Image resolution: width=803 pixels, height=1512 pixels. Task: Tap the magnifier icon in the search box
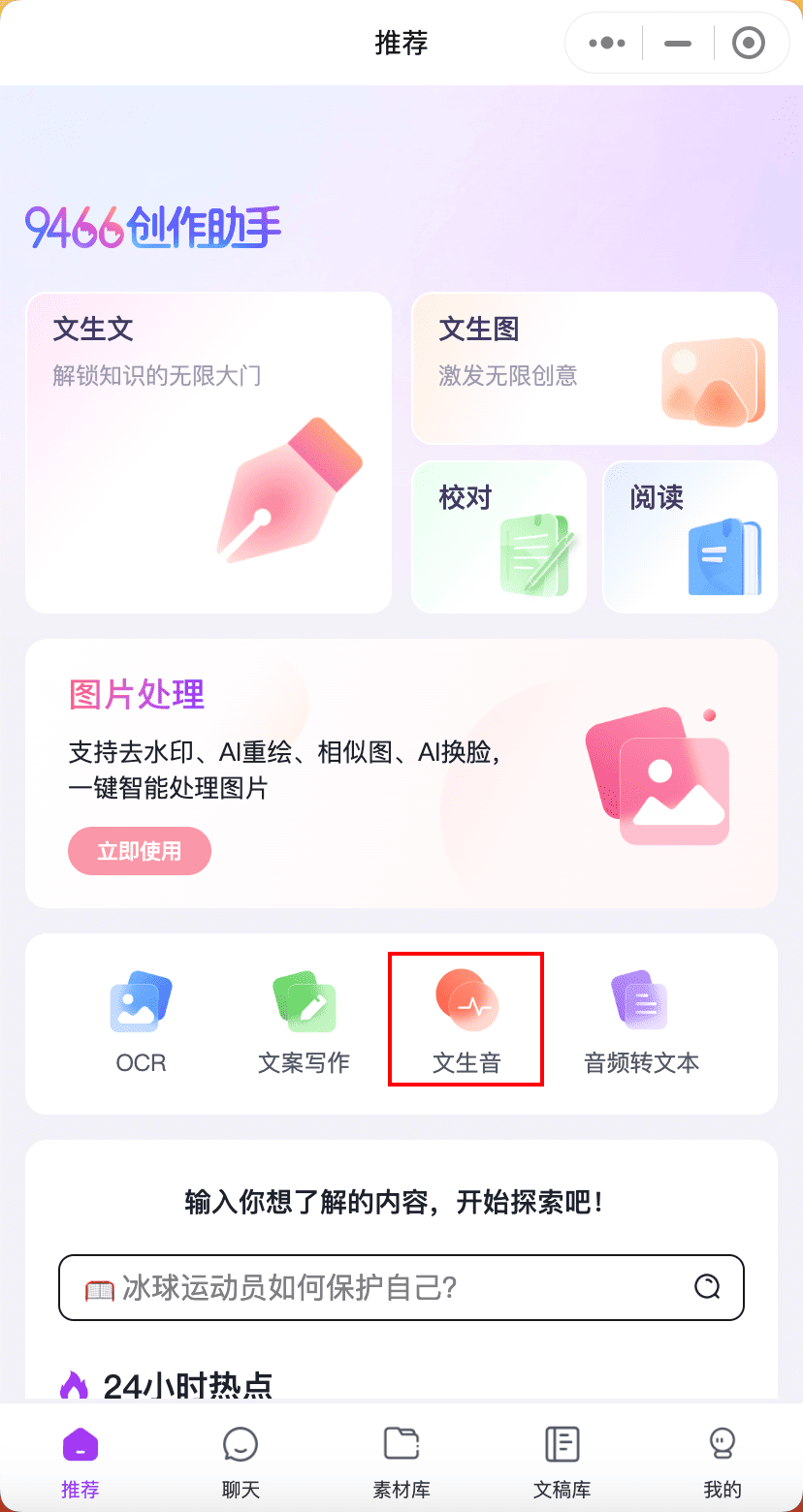tap(708, 1287)
